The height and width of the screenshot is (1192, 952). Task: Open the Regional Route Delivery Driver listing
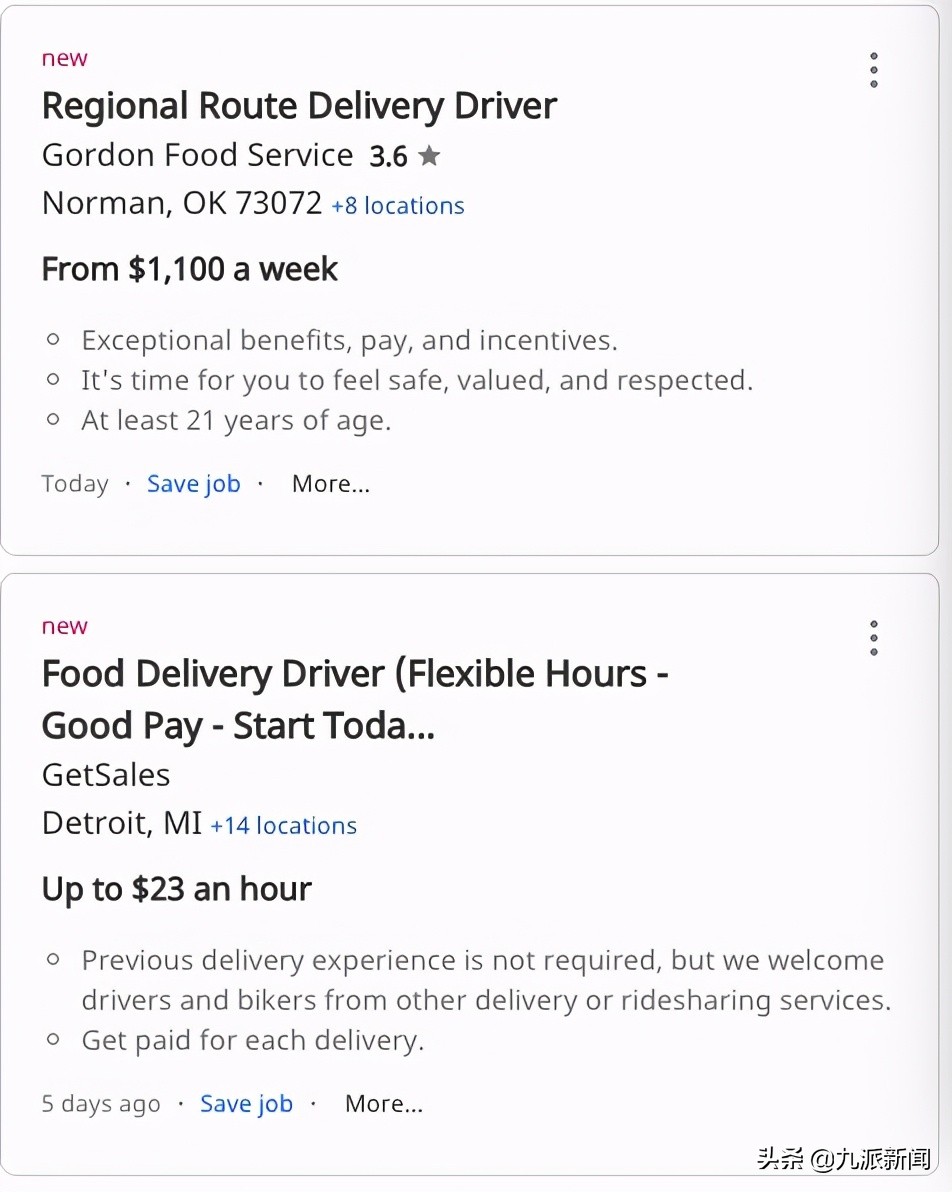coord(299,106)
